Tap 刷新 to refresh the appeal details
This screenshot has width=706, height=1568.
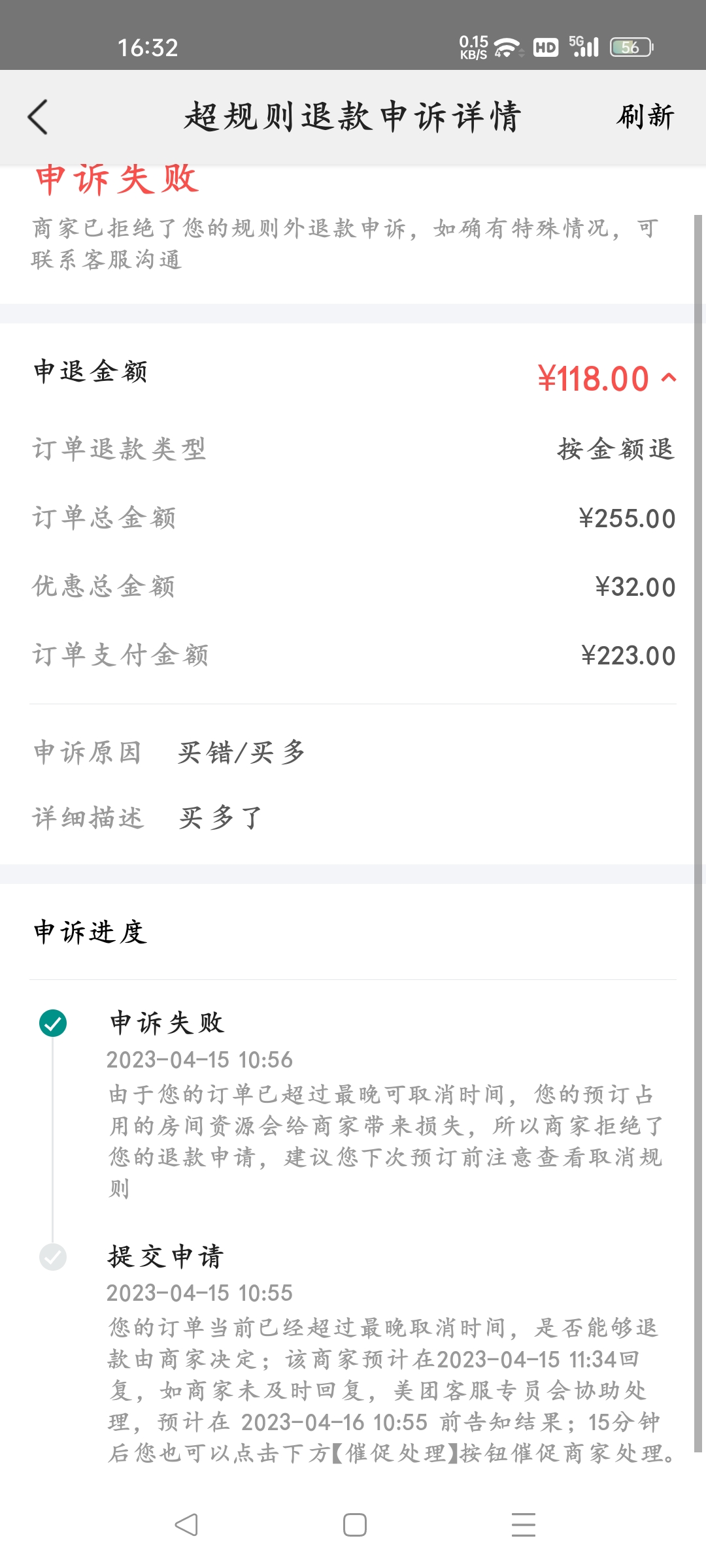pyautogui.click(x=645, y=117)
